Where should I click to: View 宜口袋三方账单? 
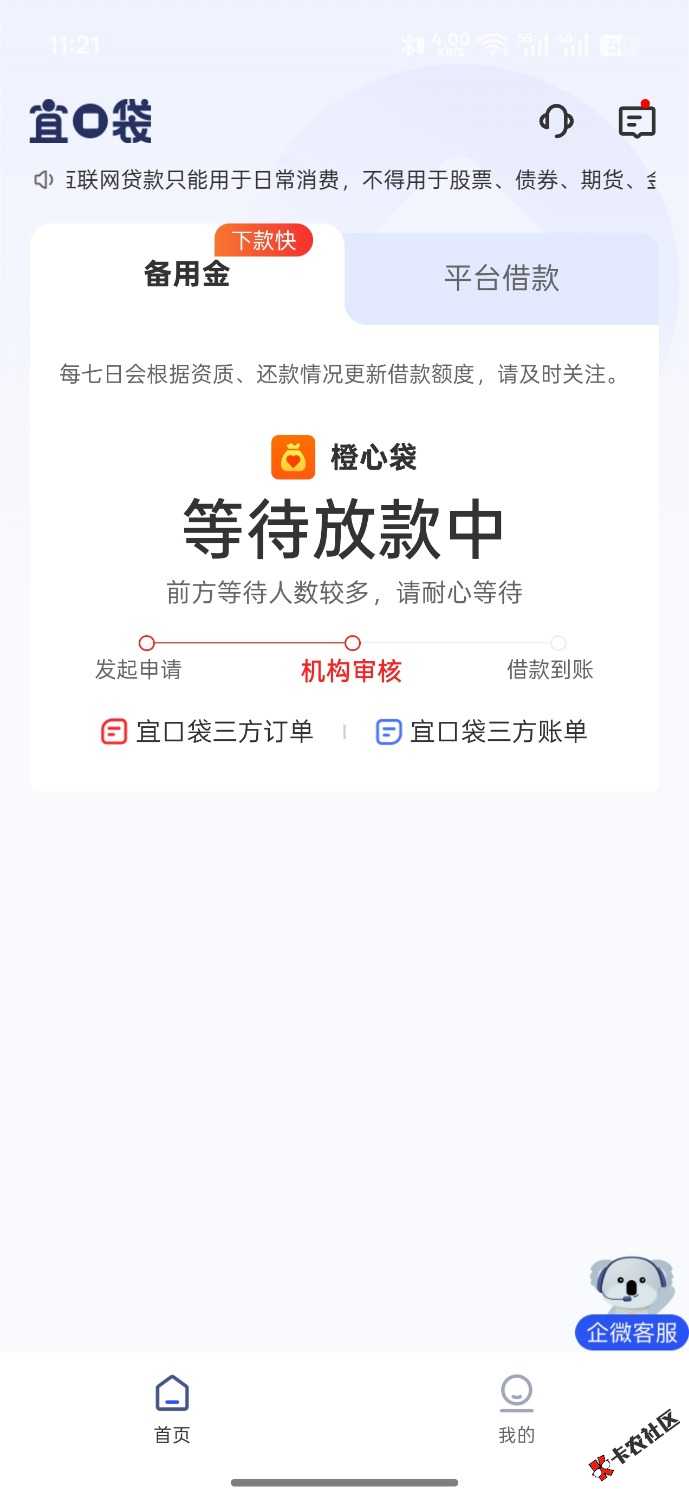[x=481, y=732]
